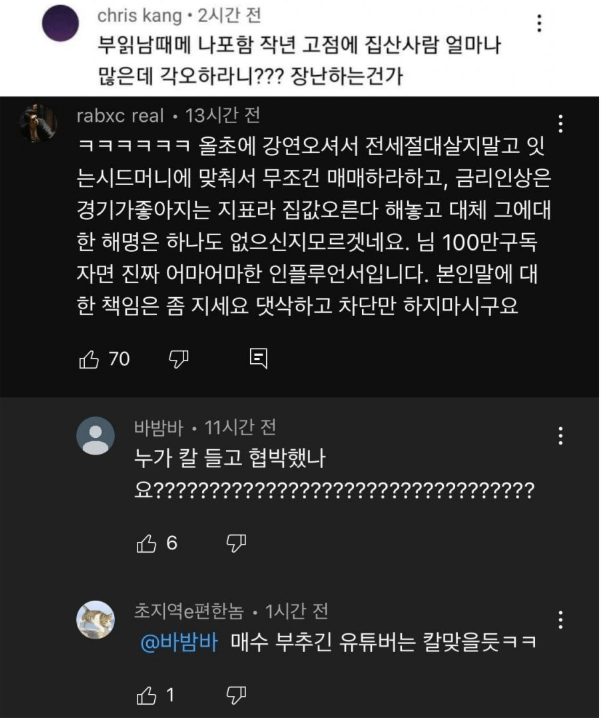Like rabxc real's comment
The height and width of the screenshot is (718, 608).
tap(89, 358)
